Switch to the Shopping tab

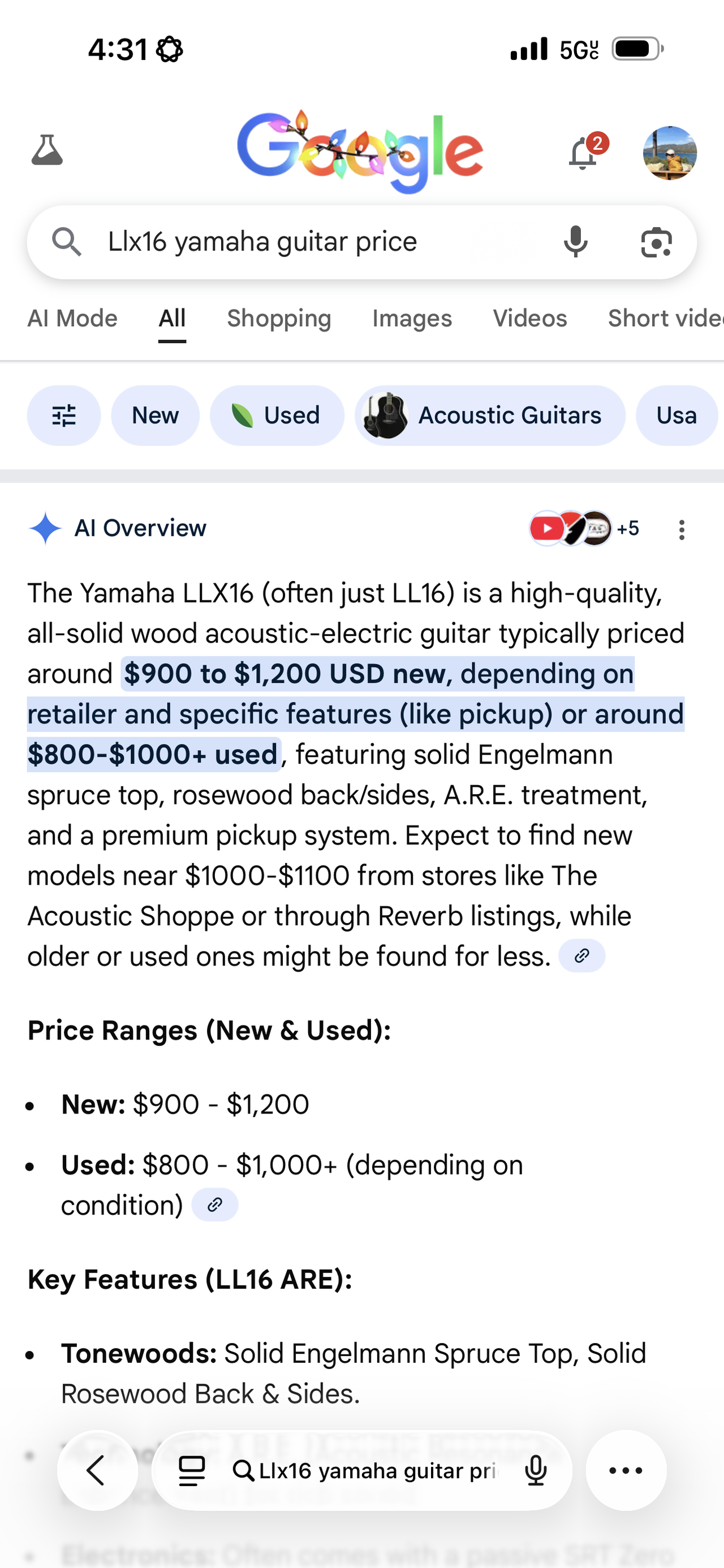(279, 318)
